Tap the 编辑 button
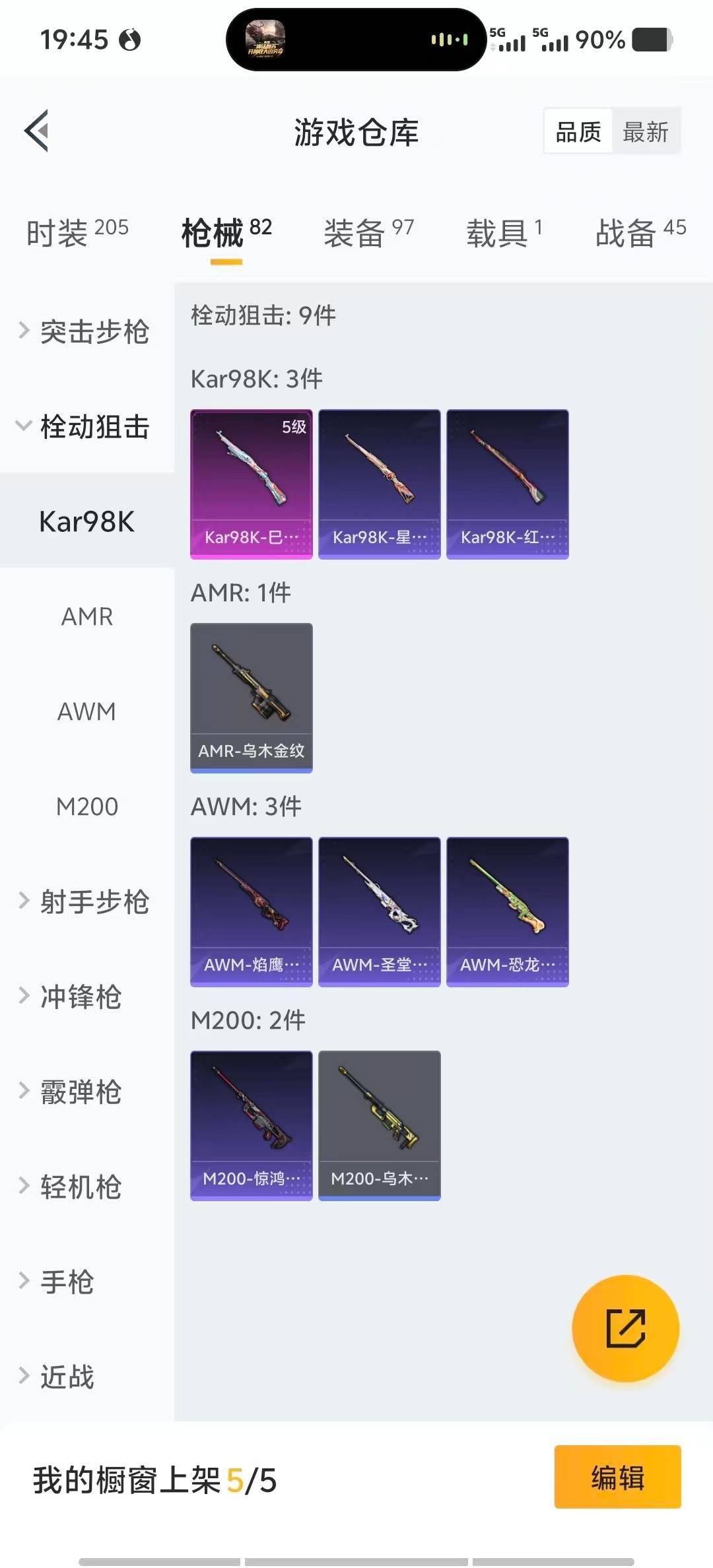Viewport: 713px width, 1568px height. coord(617,1478)
